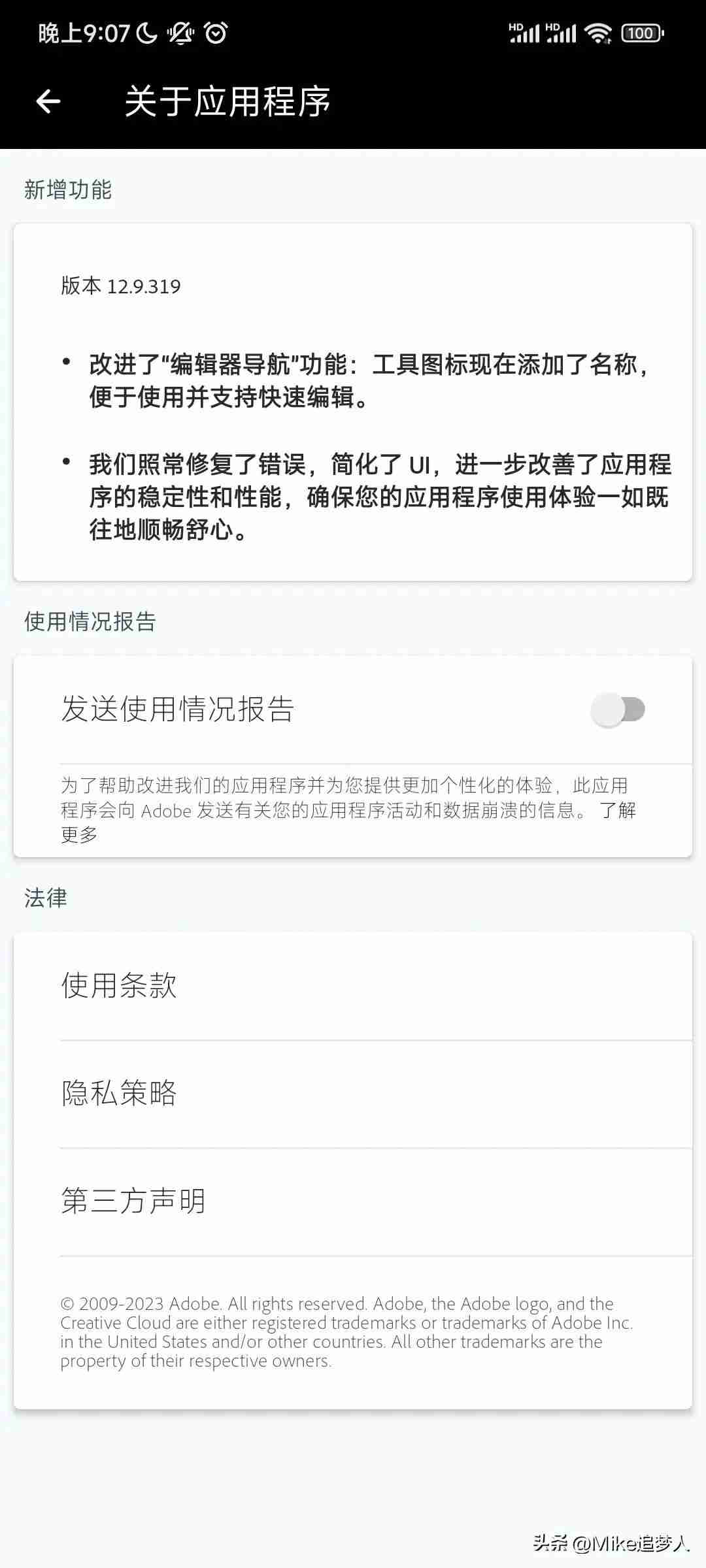Click the version 12.9.319 text
706x1568 pixels.
pos(121,286)
